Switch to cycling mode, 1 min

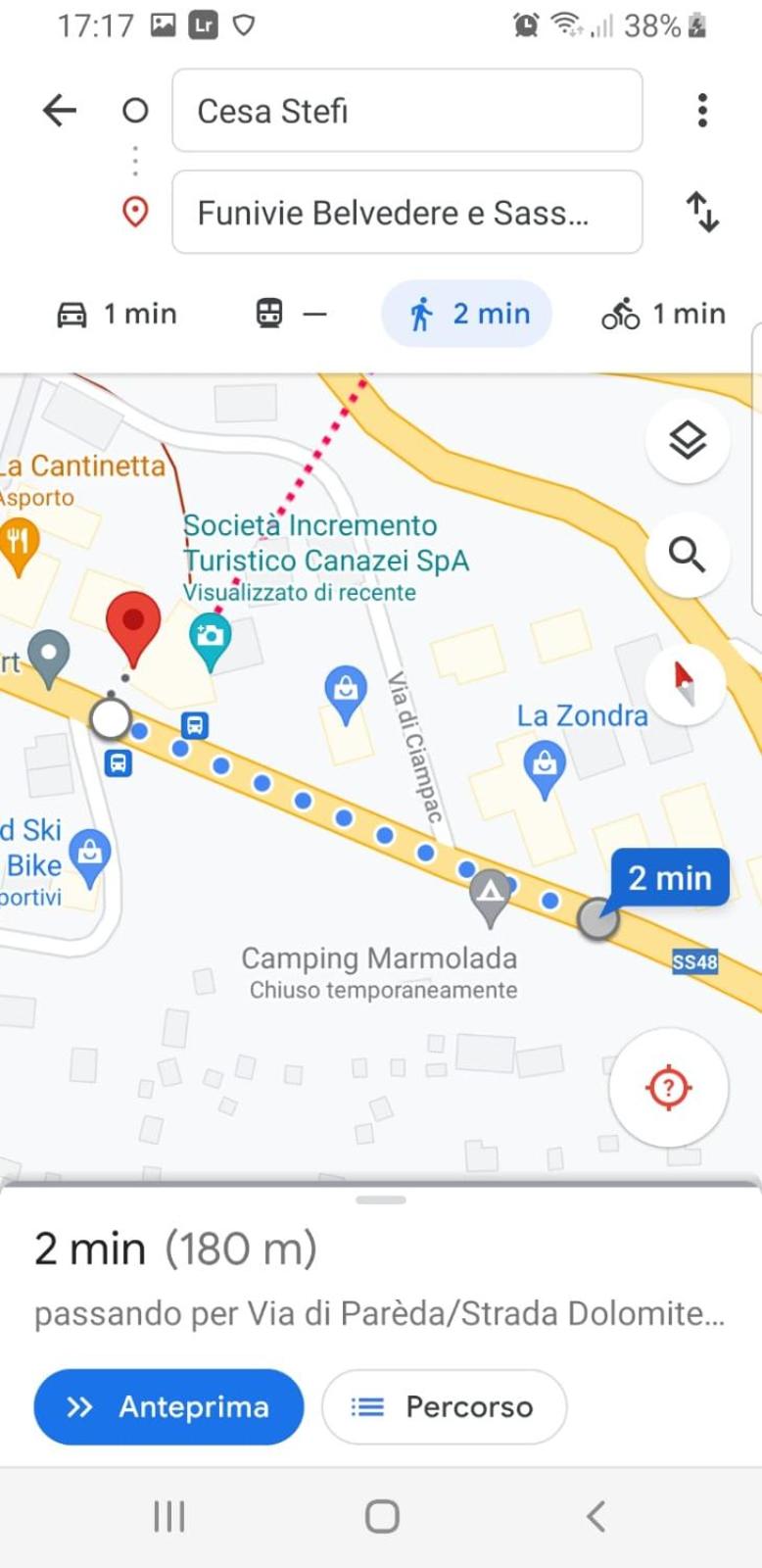[664, 314]
